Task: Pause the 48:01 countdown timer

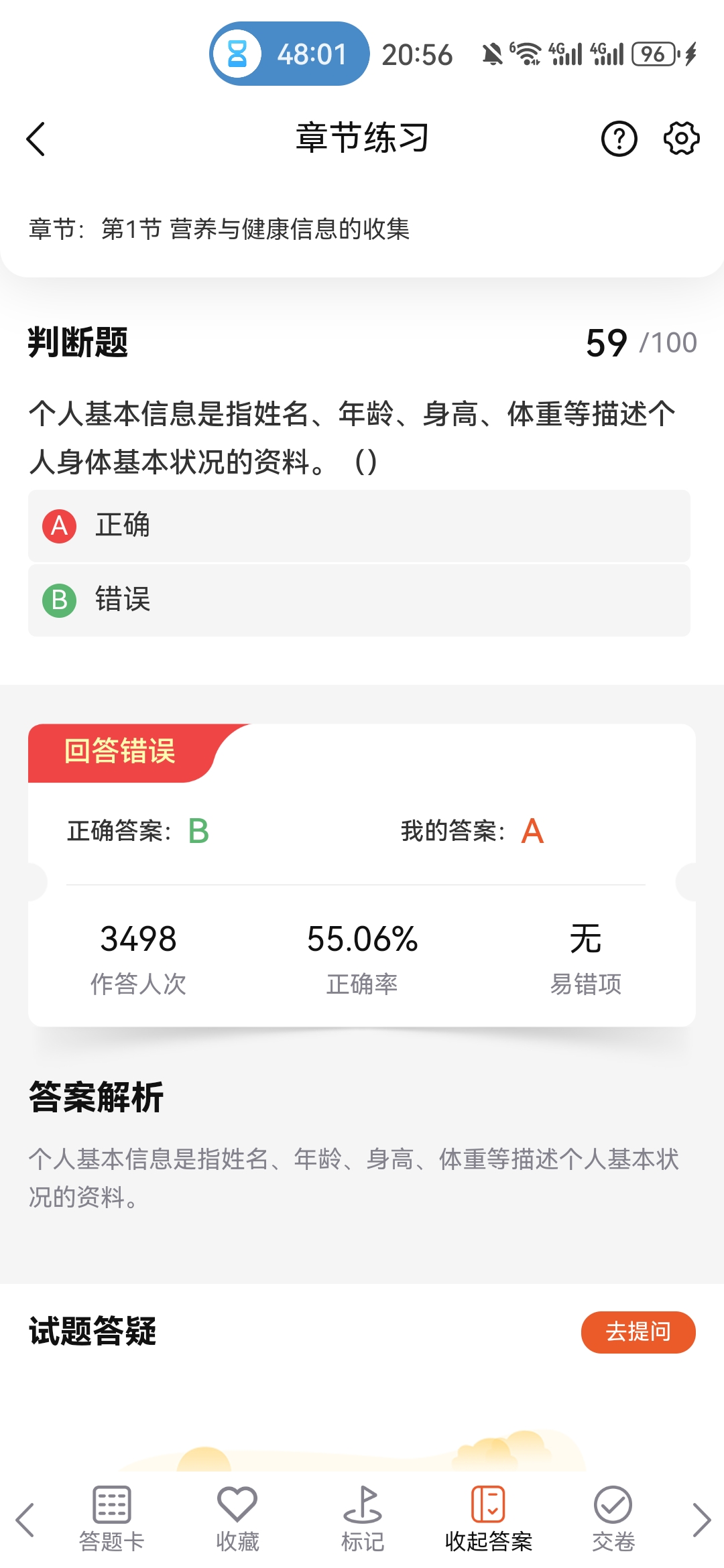Action: 290,54
